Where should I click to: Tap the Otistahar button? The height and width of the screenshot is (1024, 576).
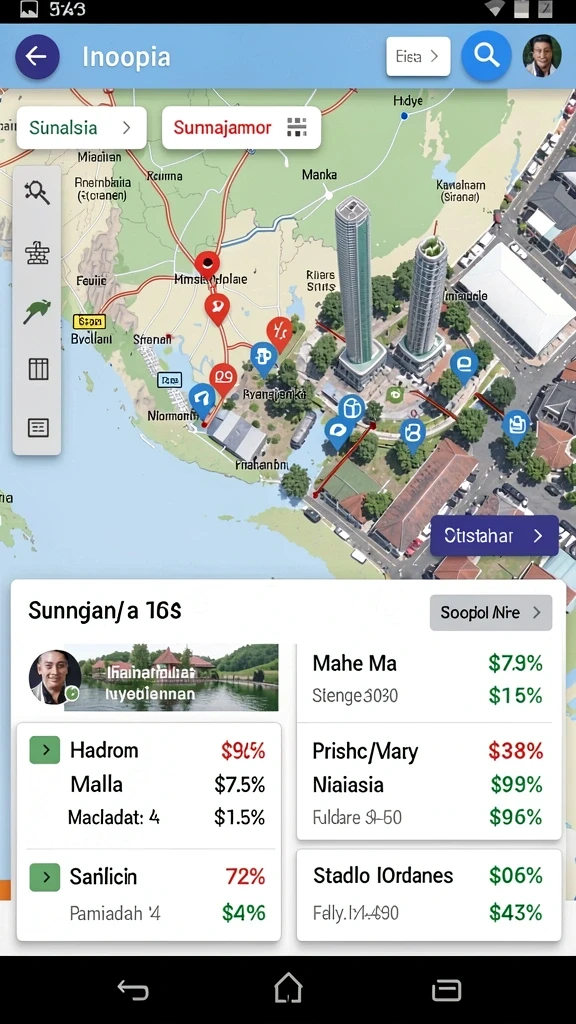pyautogui.click(x=494, y=536)
